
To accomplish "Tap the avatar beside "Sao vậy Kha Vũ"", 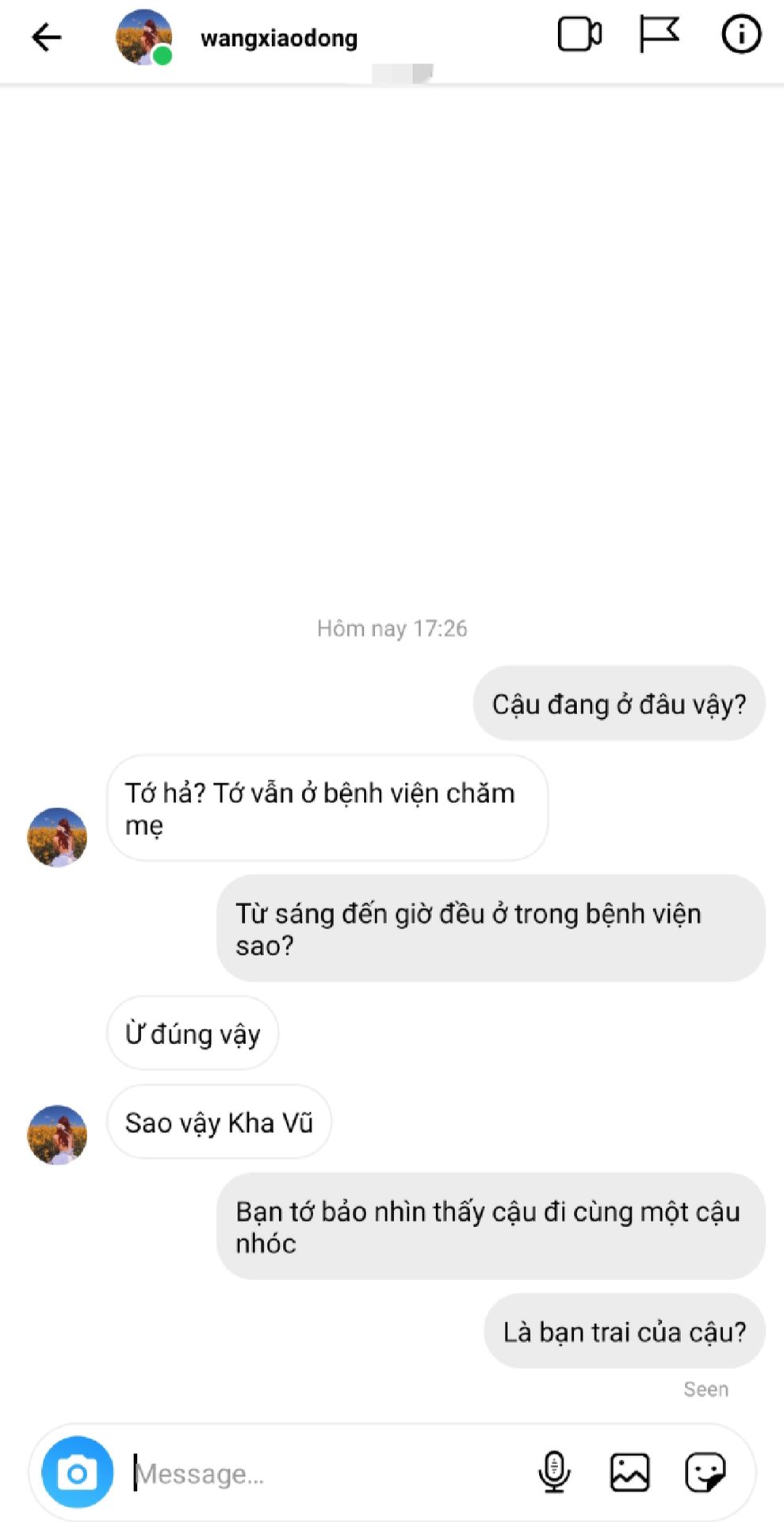I will [x=57, y=1134].
